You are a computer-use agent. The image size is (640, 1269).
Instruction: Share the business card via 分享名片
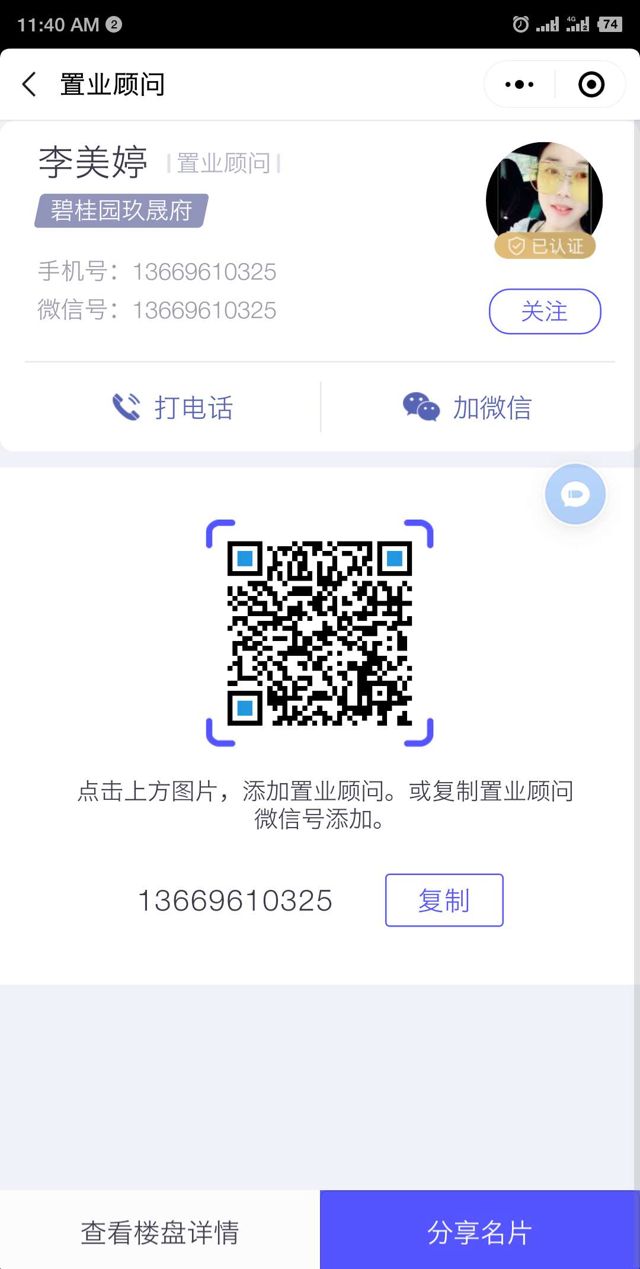click(479, 1231)
